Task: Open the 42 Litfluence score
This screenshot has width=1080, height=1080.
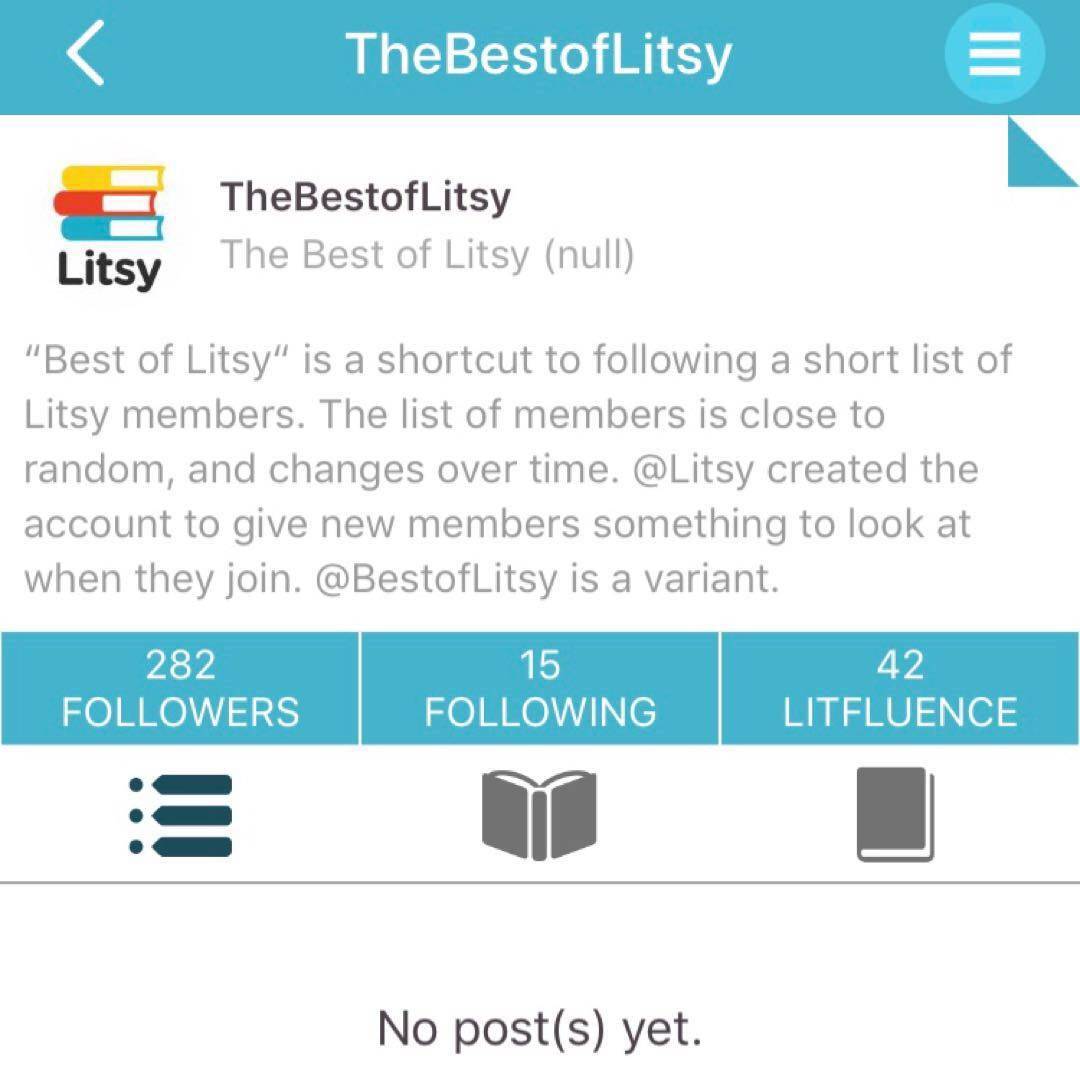Action: tap(900, 688)
